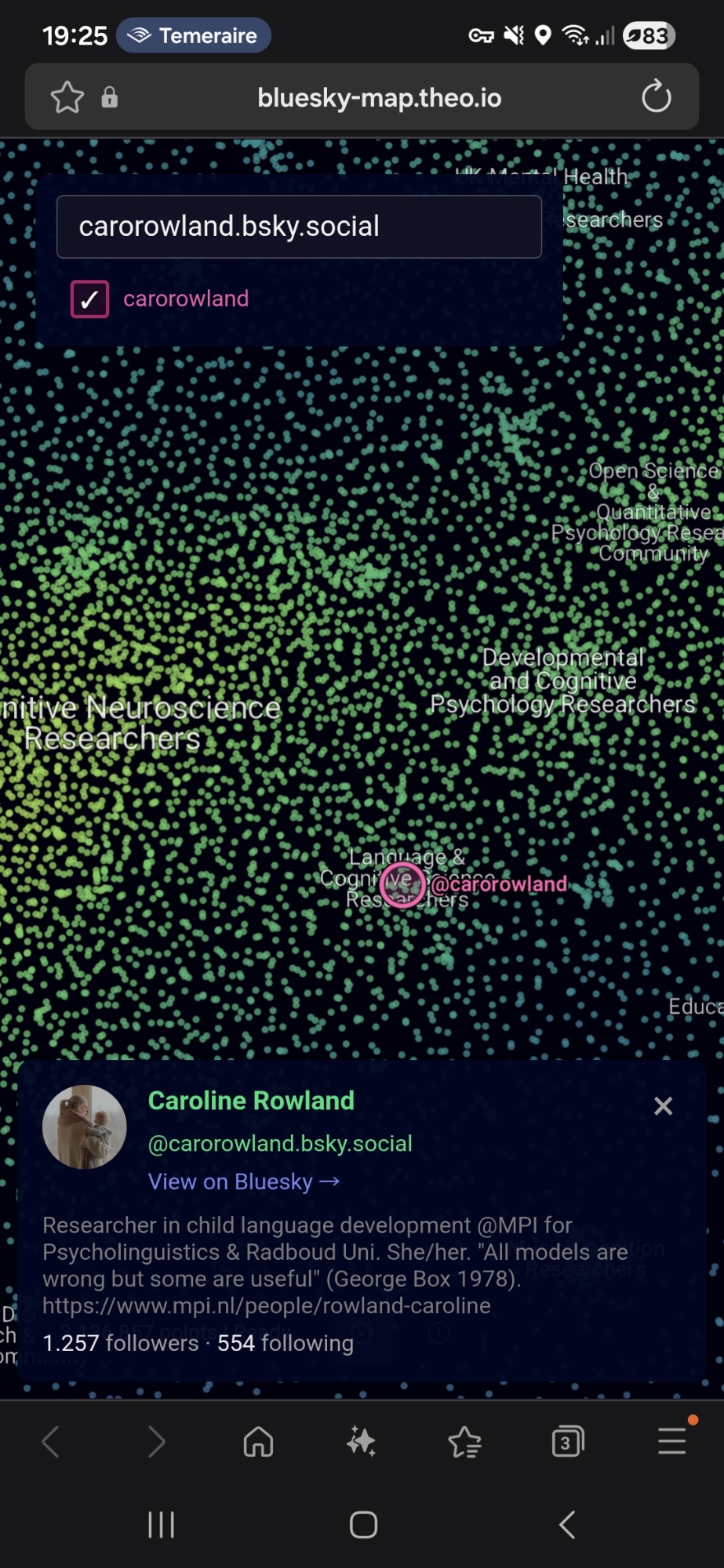Uncheck the carorowland checkbox

(x=89, y=299)
